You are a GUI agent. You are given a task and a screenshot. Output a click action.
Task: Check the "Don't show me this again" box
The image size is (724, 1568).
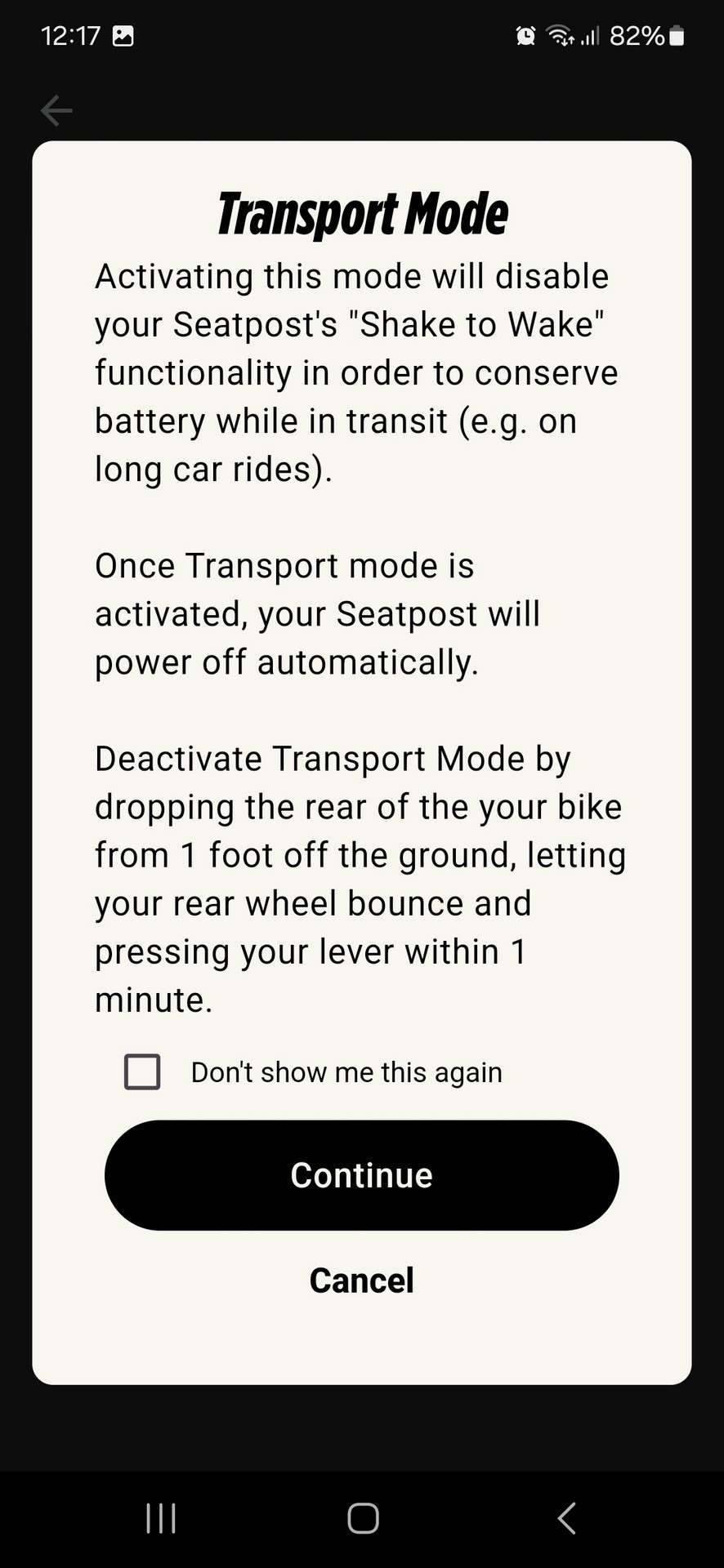pos(142,1071)
